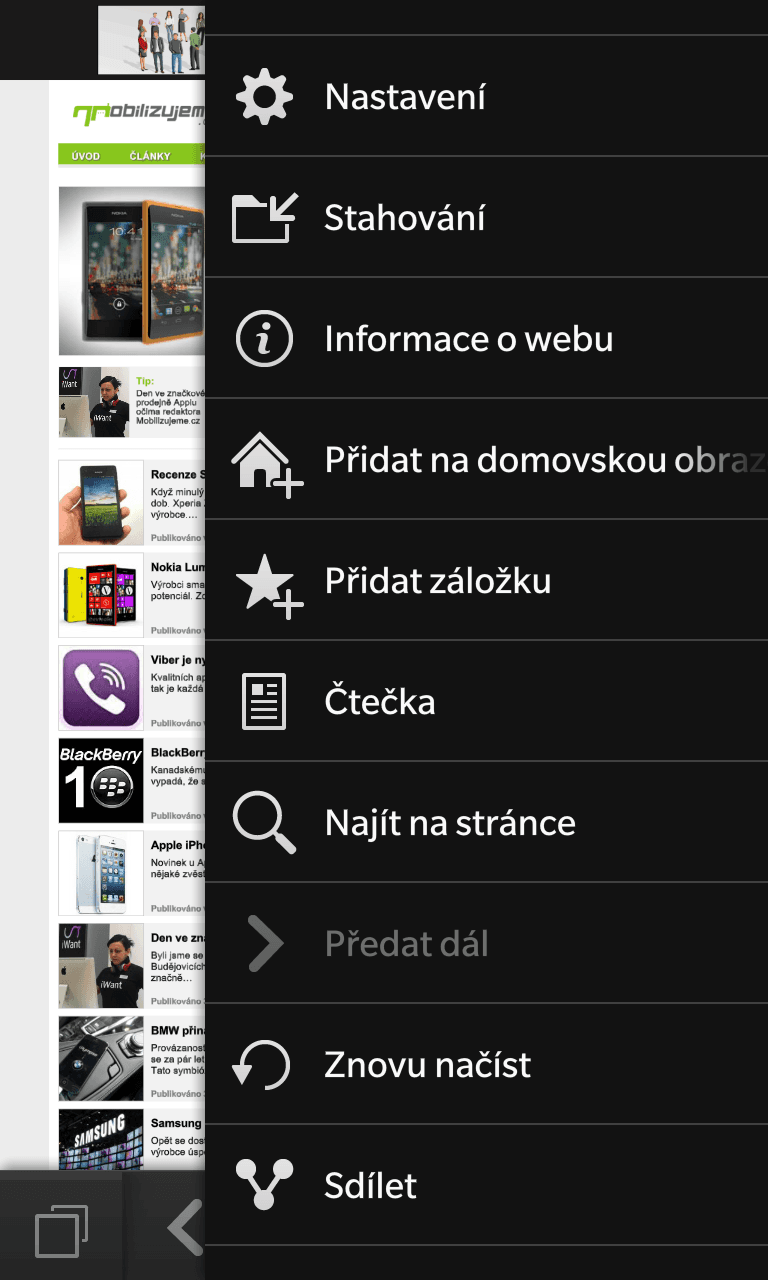The height and width of the screenshot is (1280, 768).
Task: Select Najít na stránce
Action: tap(450, 823)
